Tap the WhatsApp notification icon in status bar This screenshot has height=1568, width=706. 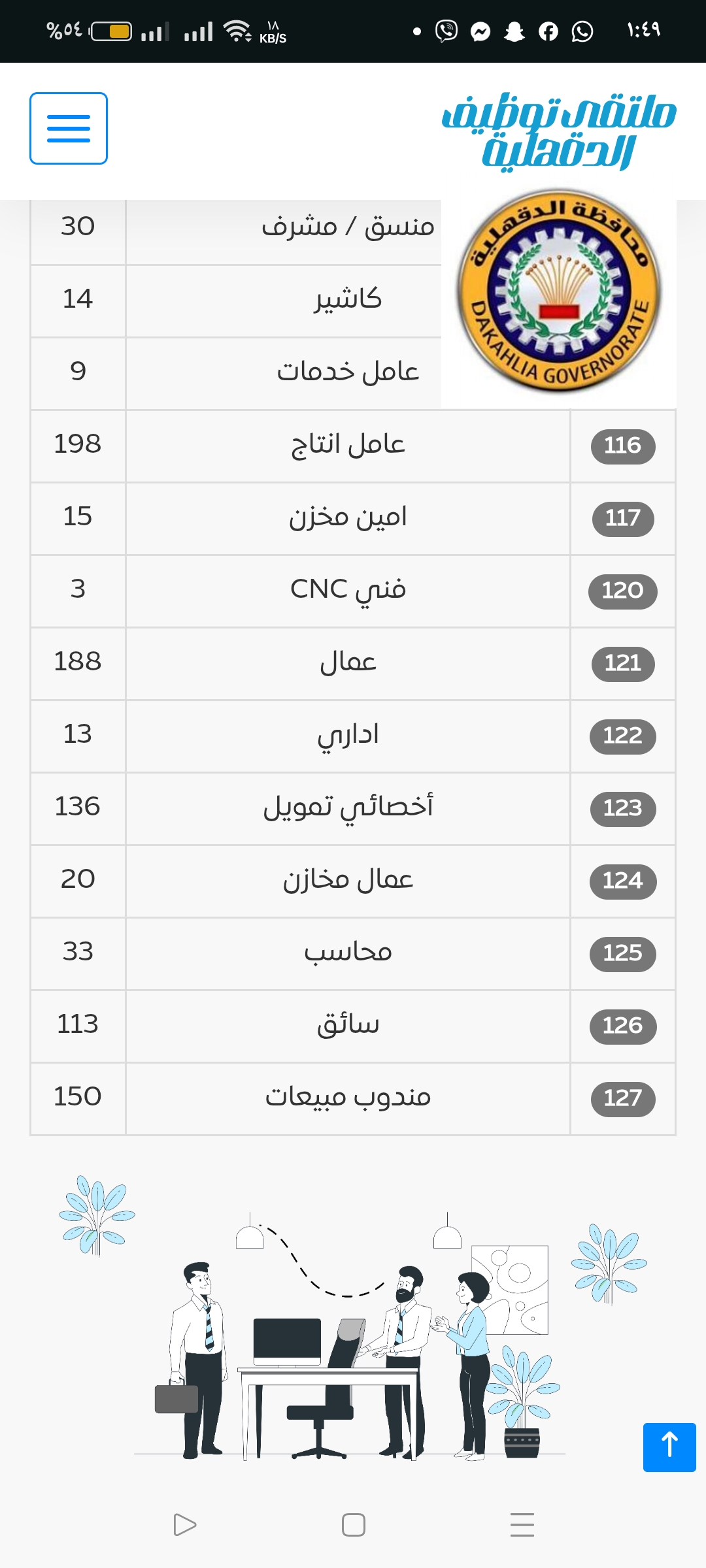coord(580,31)
